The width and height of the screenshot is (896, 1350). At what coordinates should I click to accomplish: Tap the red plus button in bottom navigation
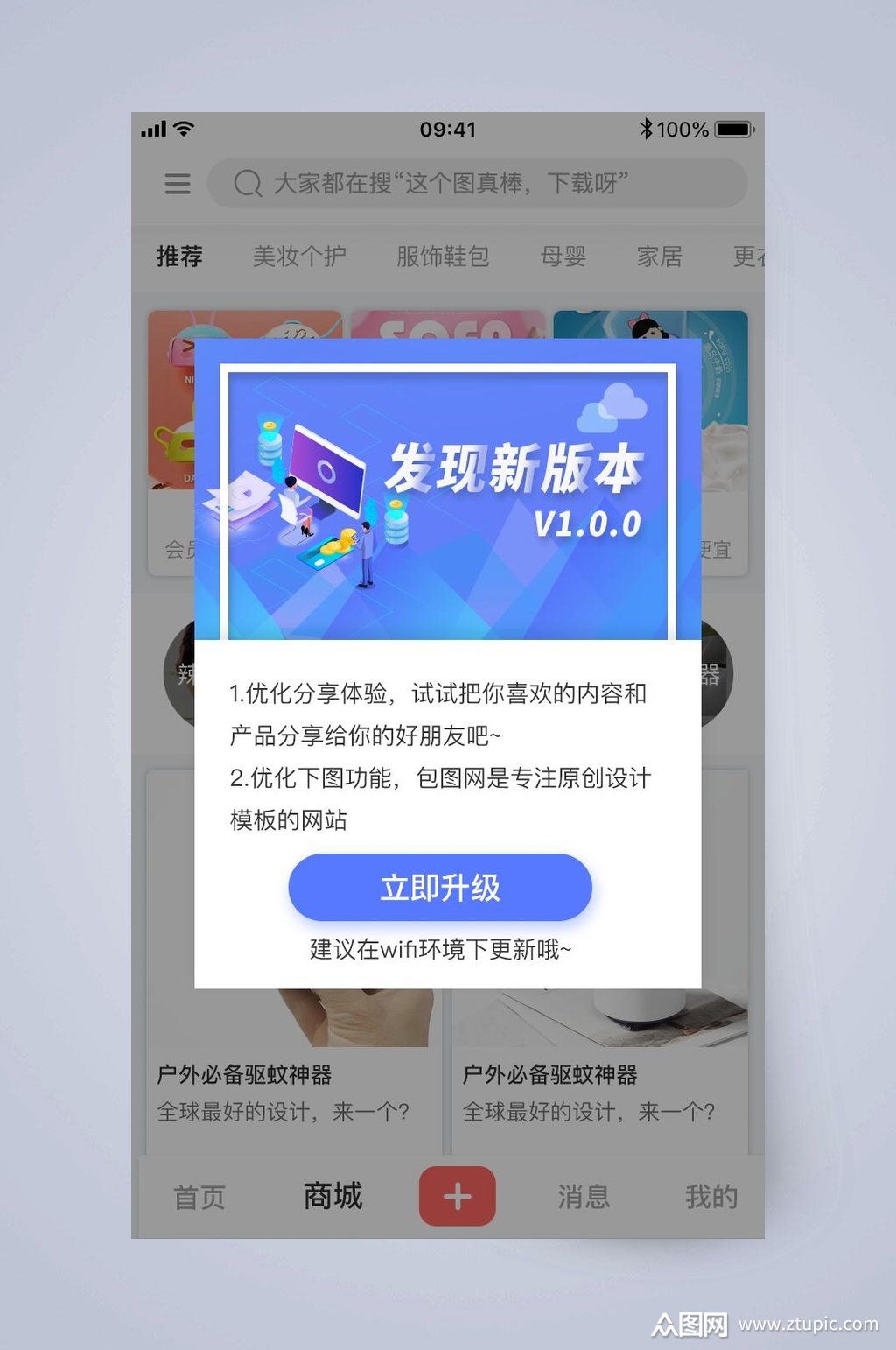[458, 1196]
